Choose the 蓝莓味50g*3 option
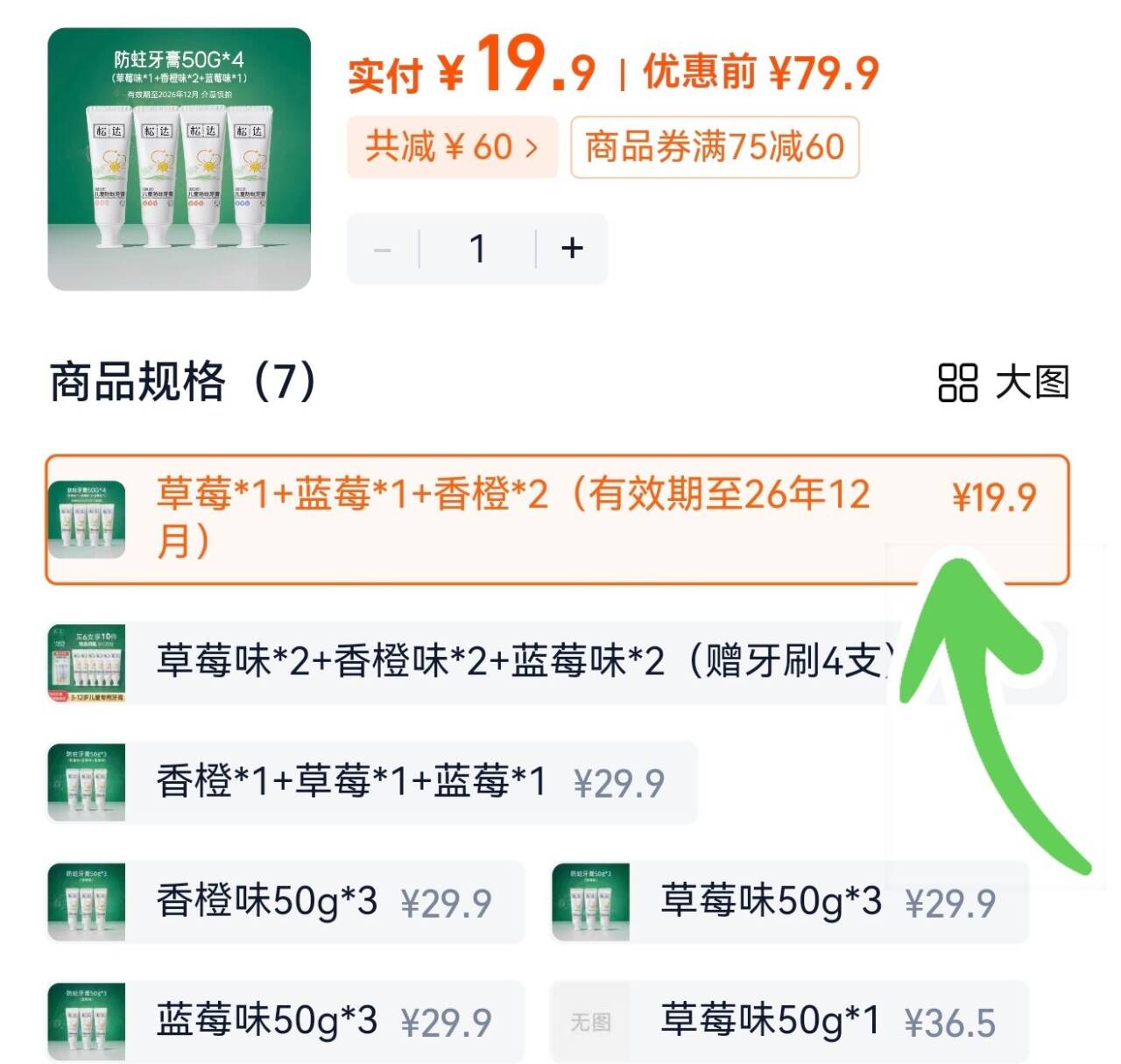The image size is (1121, 1064). (286, 1022)
